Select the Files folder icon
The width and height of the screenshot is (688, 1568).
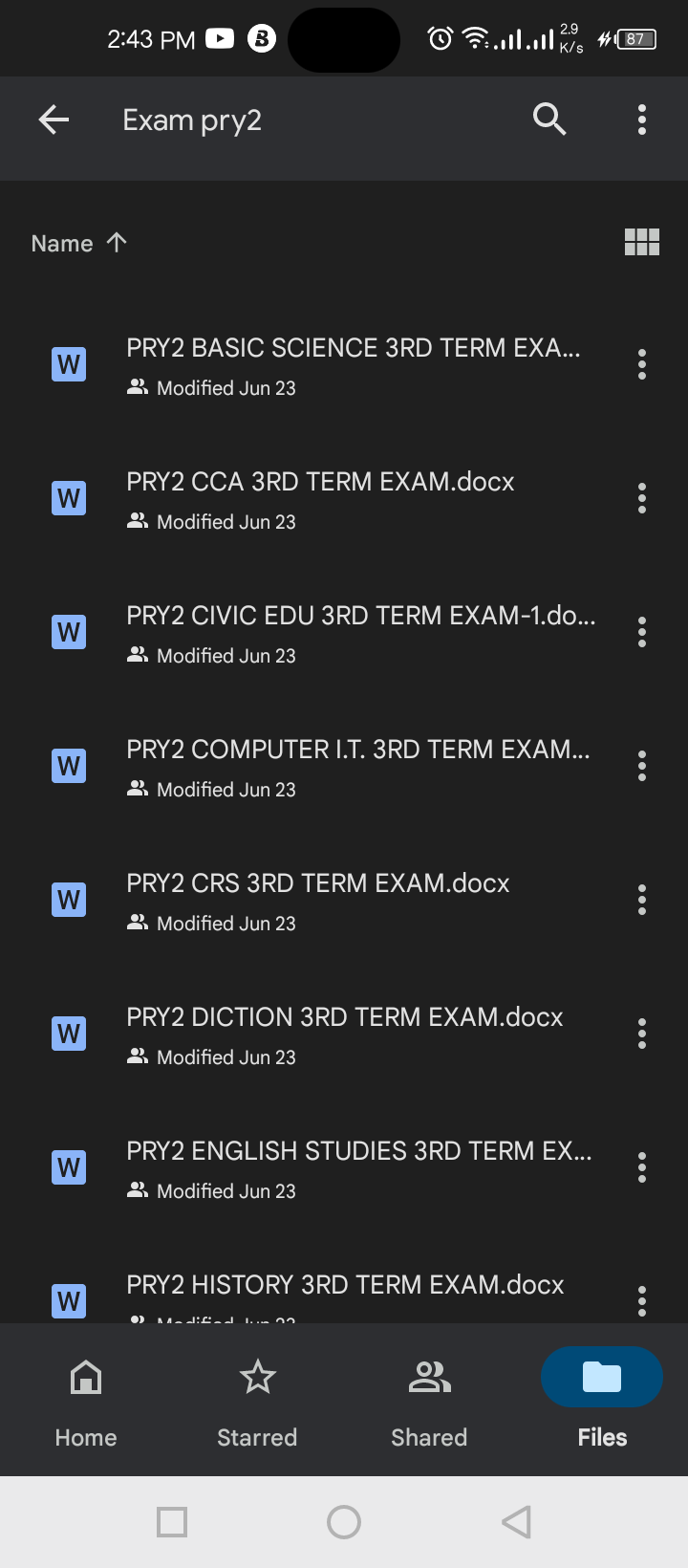click(601, 1377)
